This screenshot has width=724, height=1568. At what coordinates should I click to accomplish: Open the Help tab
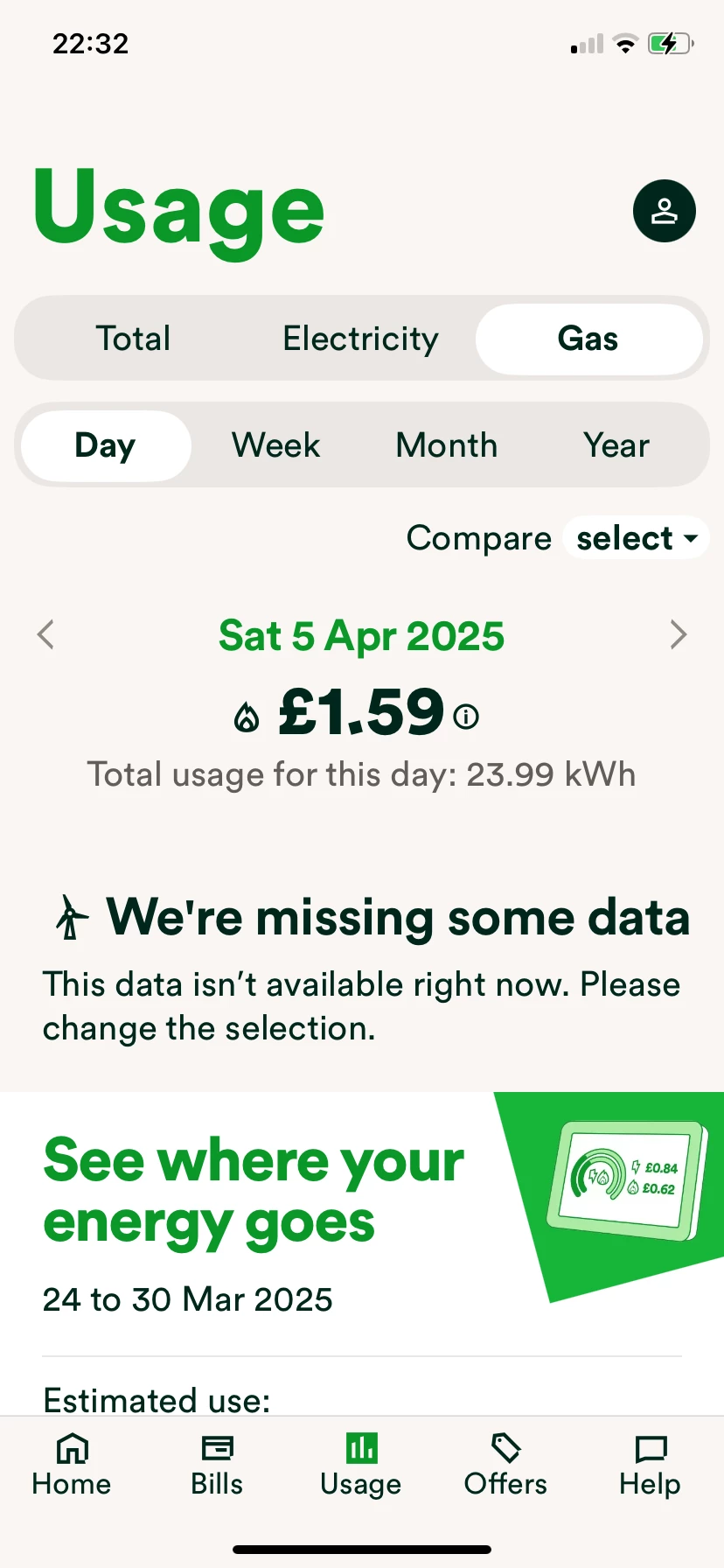[x=650, y=1466]
